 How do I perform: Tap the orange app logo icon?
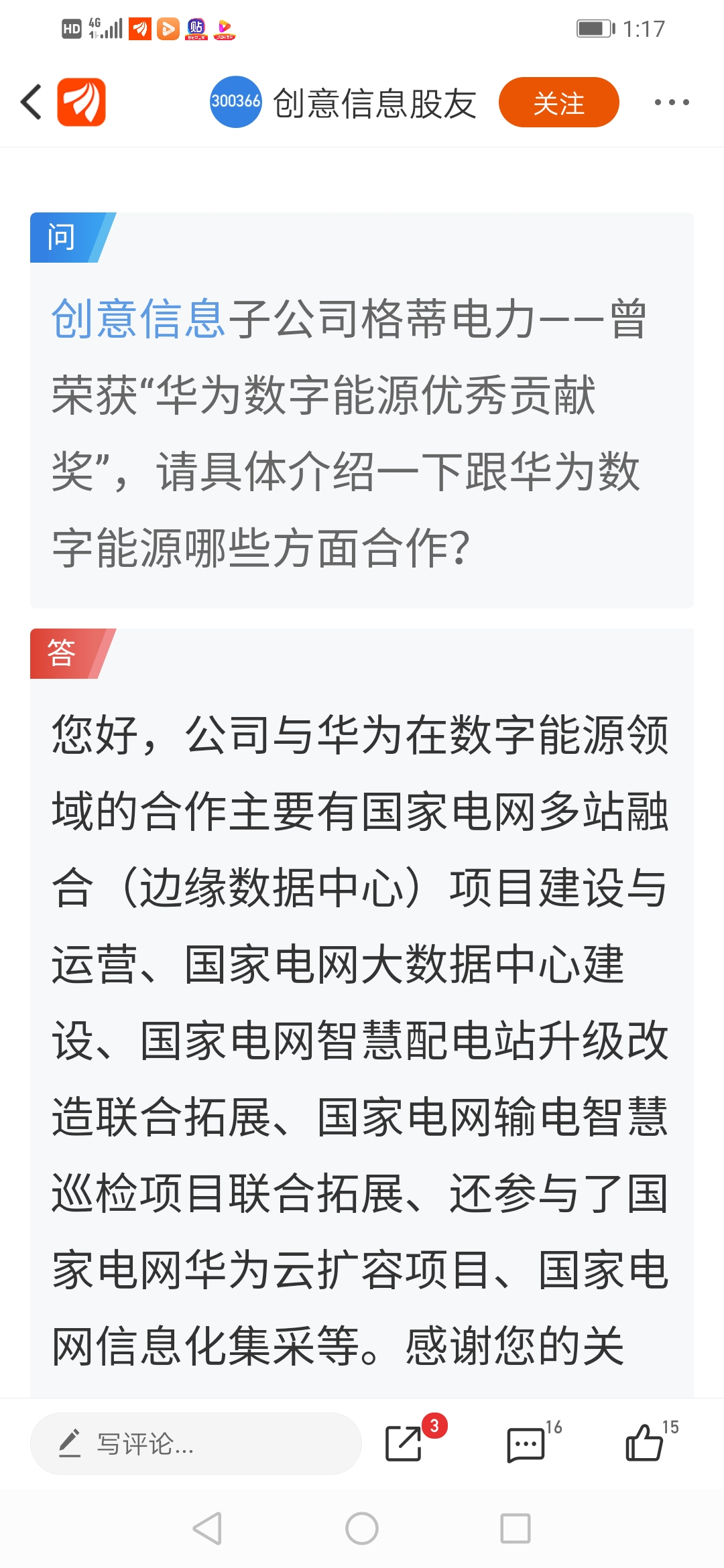click(x=81, y=102)
